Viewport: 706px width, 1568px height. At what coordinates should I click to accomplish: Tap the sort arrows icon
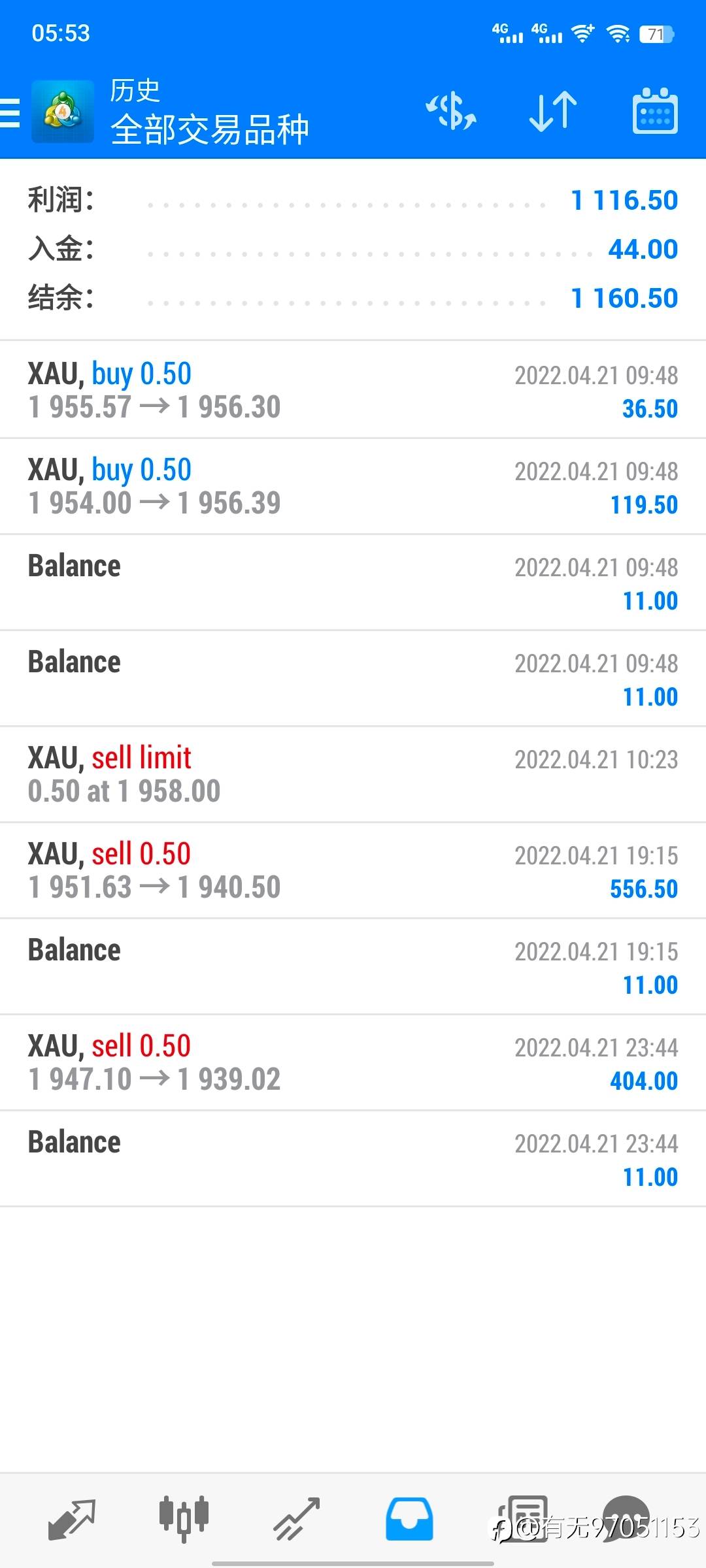[553, 111]
